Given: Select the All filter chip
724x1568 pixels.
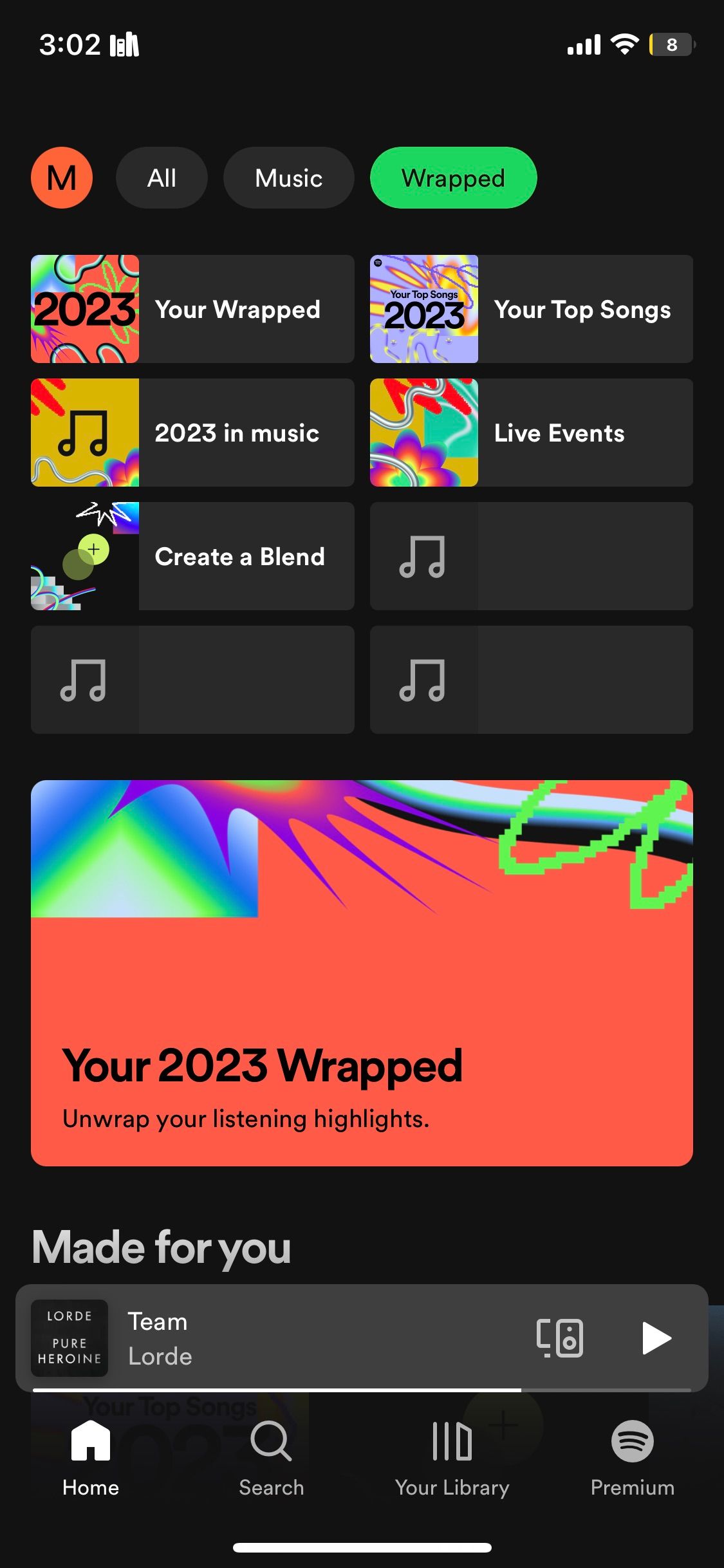Looking at the screenshot, I should (162, 178).
